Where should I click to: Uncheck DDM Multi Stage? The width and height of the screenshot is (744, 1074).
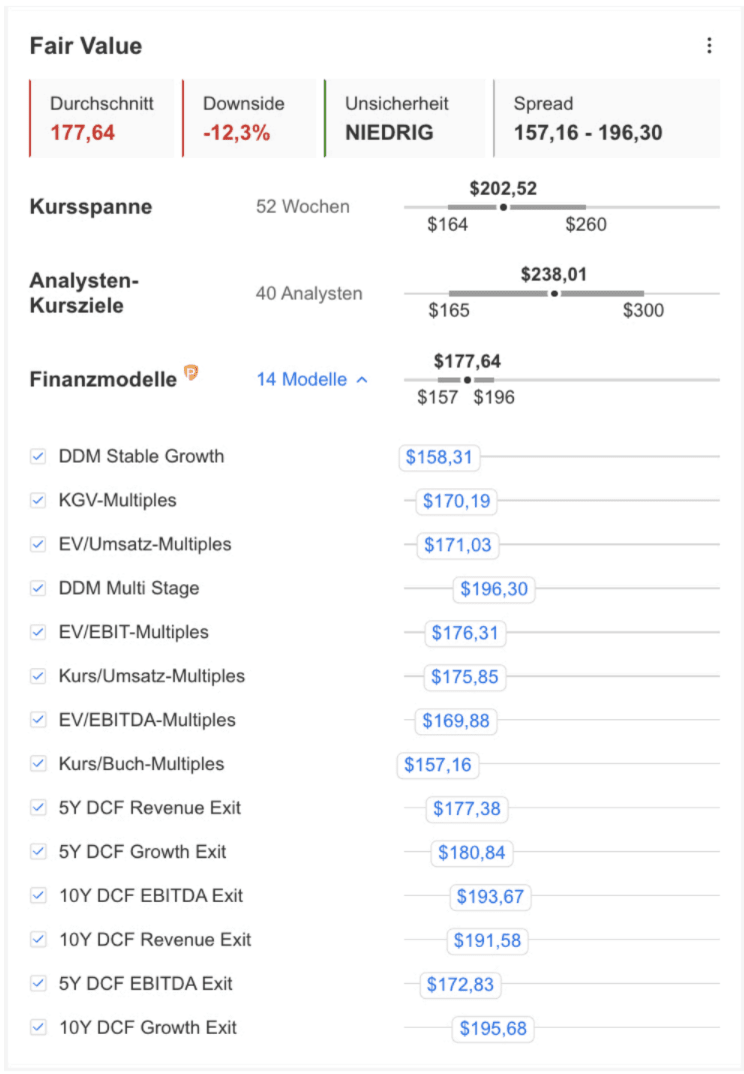[38, 589]
